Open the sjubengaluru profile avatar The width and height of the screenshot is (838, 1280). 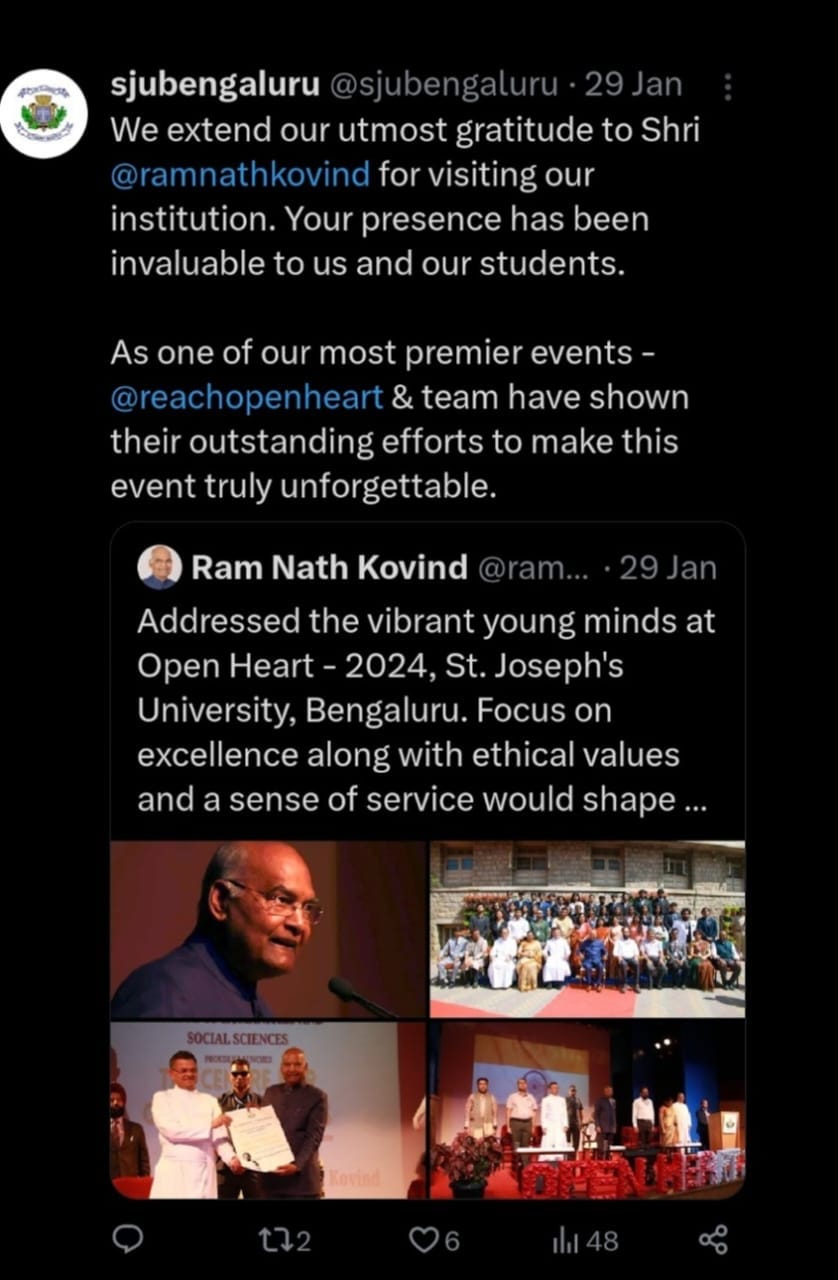click(x=43, y=113)
